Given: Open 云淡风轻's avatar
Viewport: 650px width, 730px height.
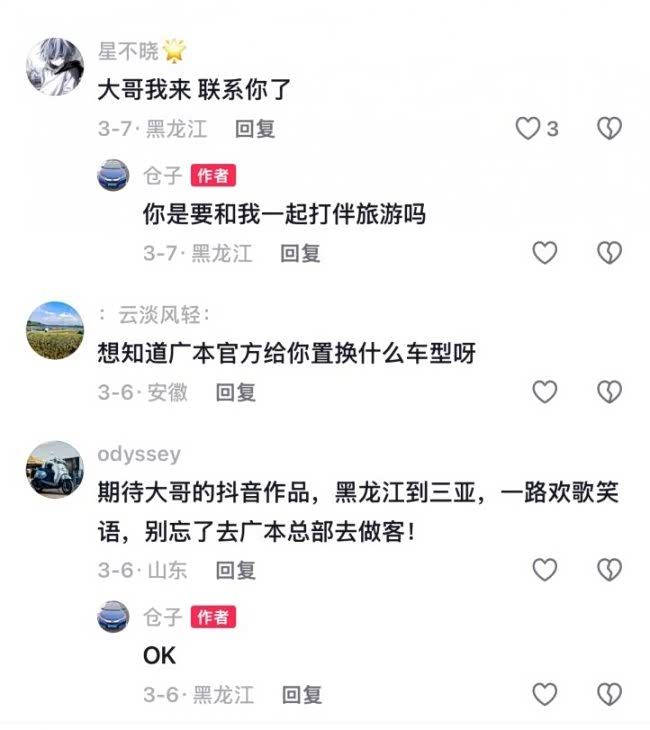Looking at the screenshot, I should [54, 330].
